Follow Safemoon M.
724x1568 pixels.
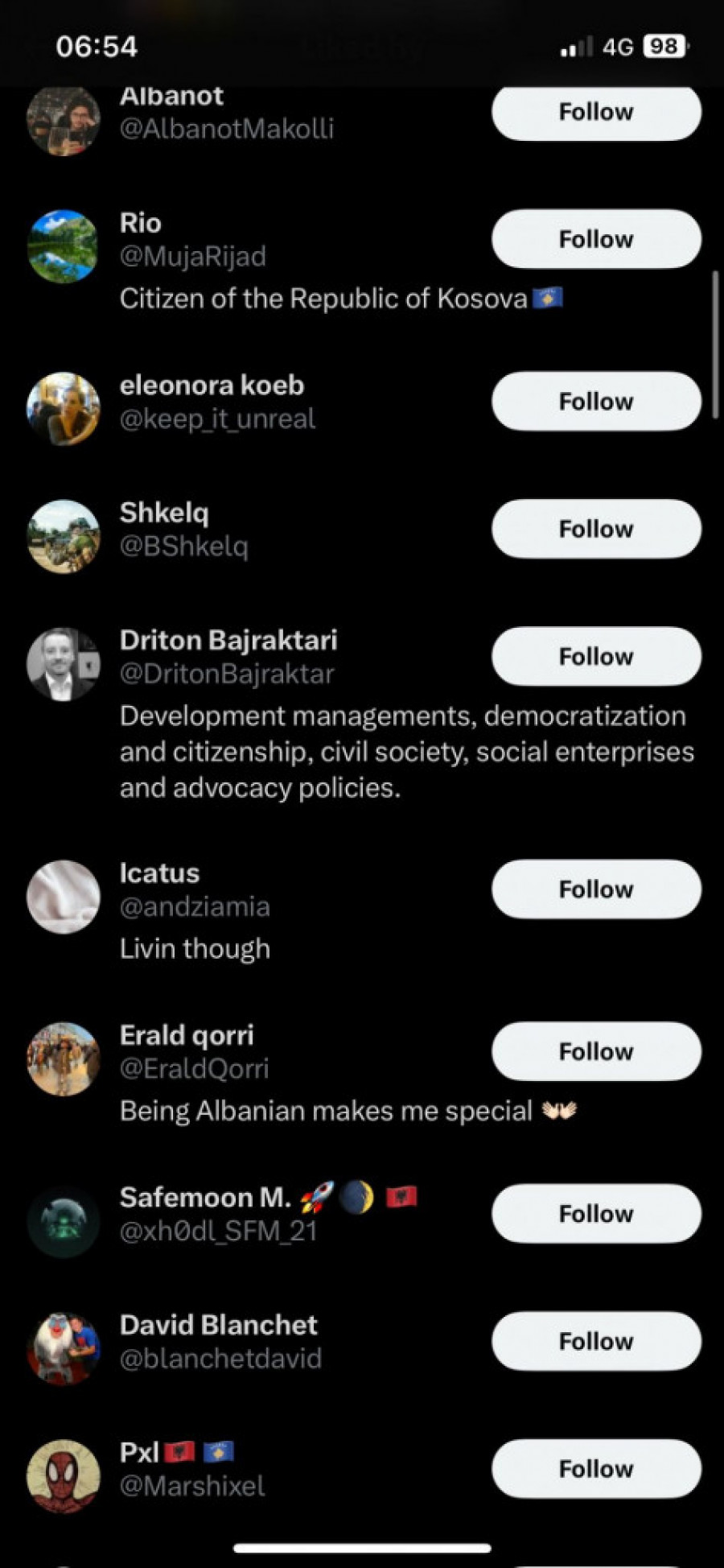coord(596,1213)
